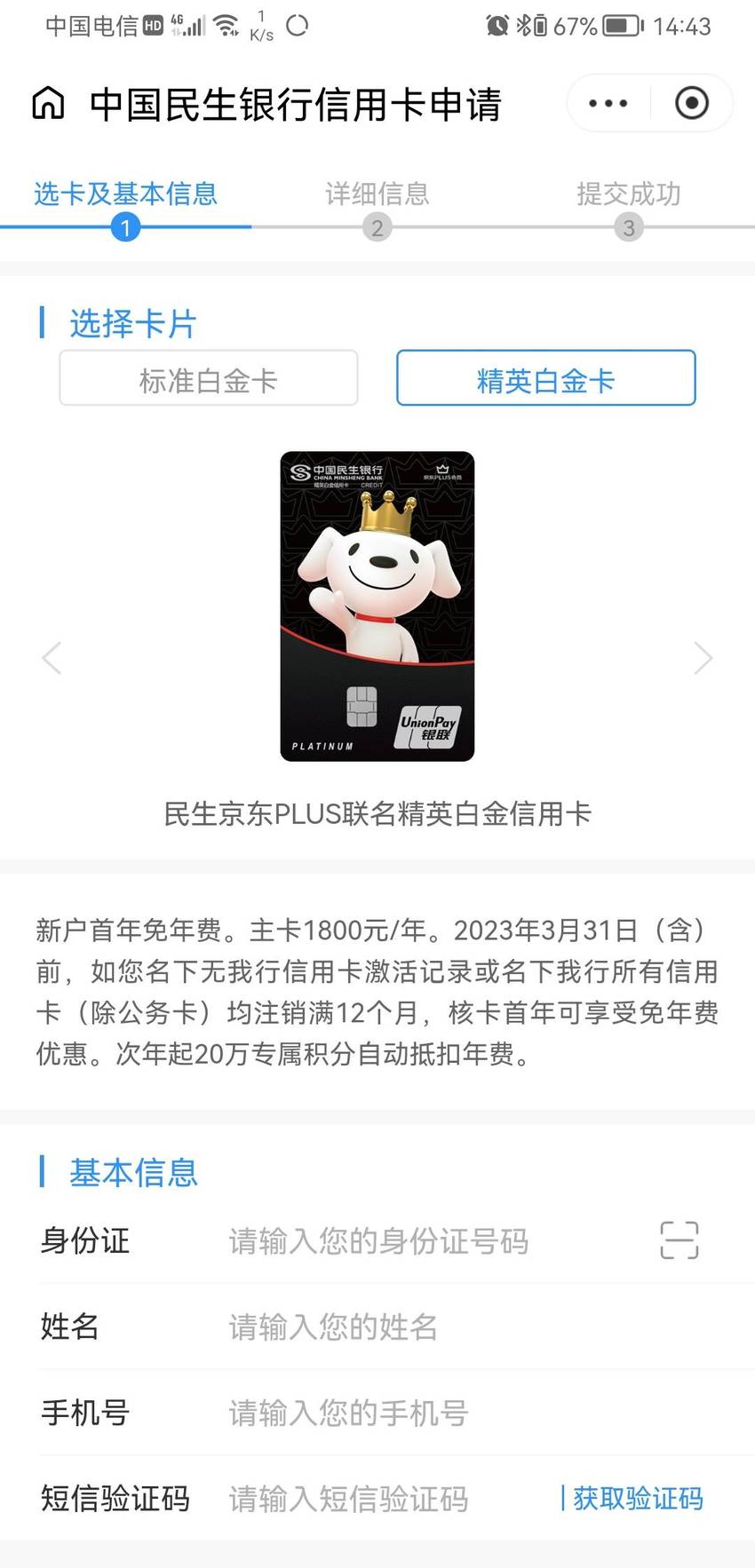Viewport: 755px width, 1568px height.
Task: Scan the ID card with the scan icon
Action: coord(679,1240)
